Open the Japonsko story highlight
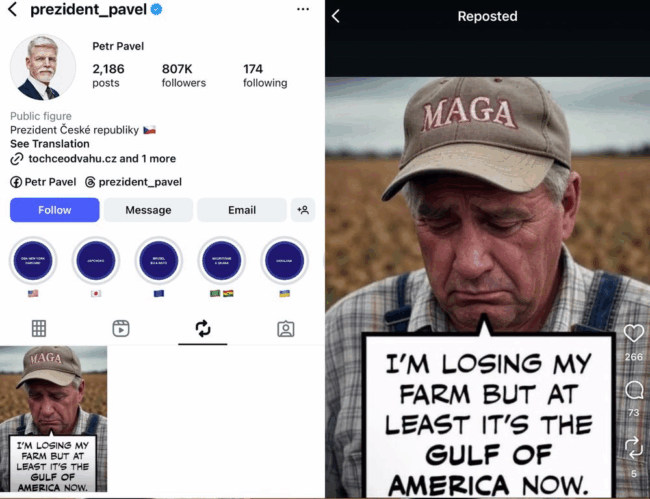The width and height of the screenshot is (650, 499). pyautogui.click(x=96, y=261)
